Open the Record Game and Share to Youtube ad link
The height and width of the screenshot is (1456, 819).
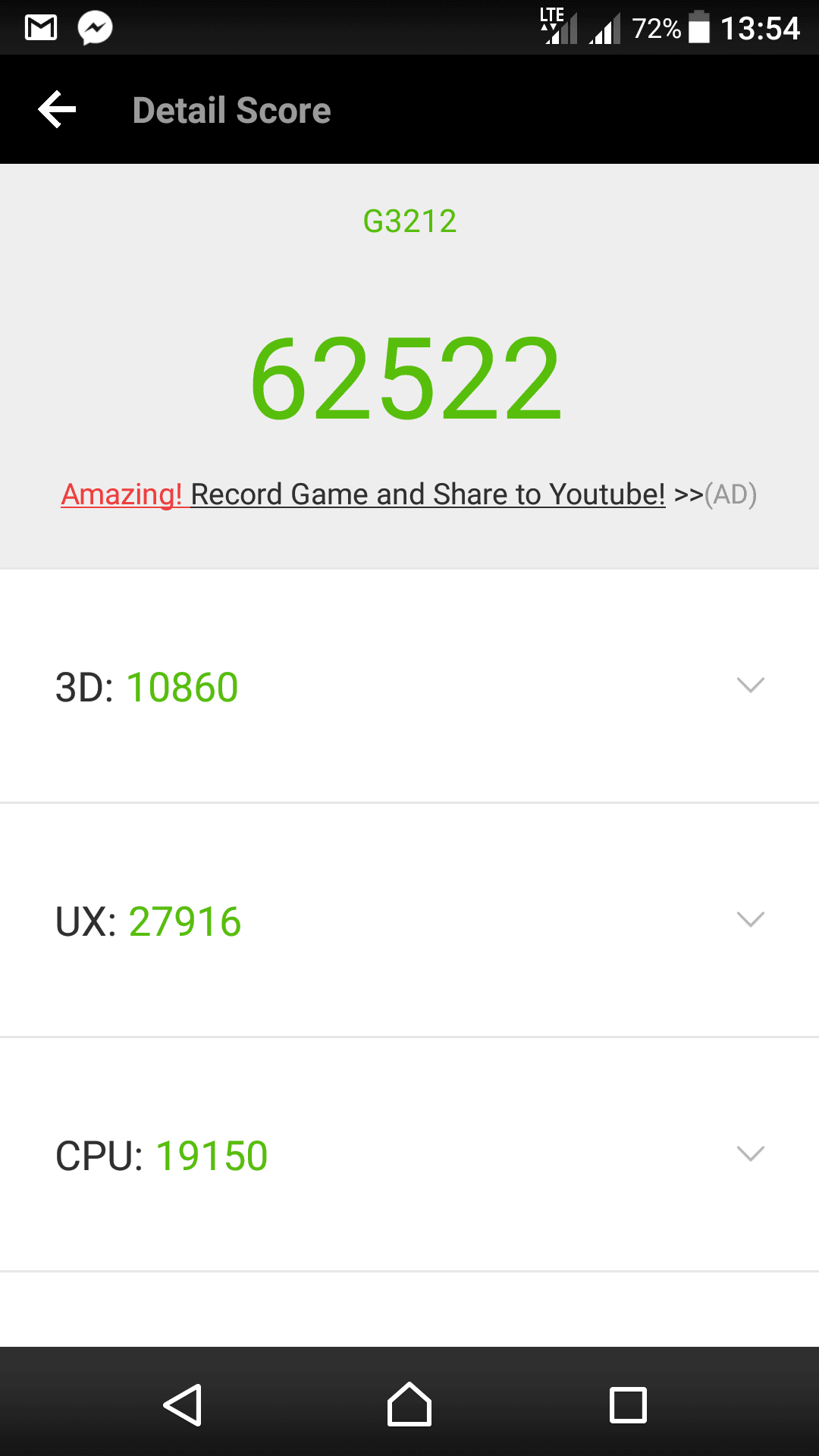409,494
